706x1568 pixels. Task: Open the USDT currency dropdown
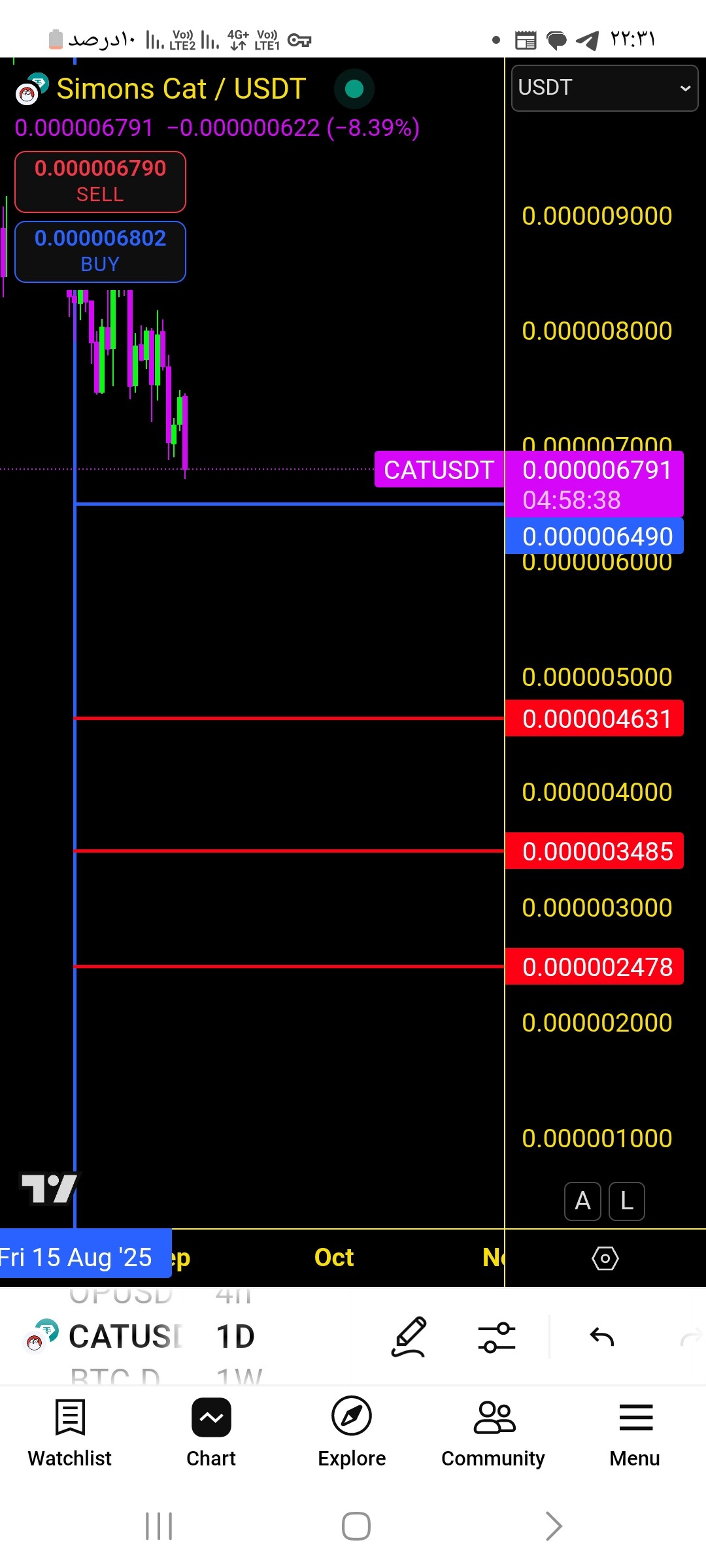tap(604, 88)
